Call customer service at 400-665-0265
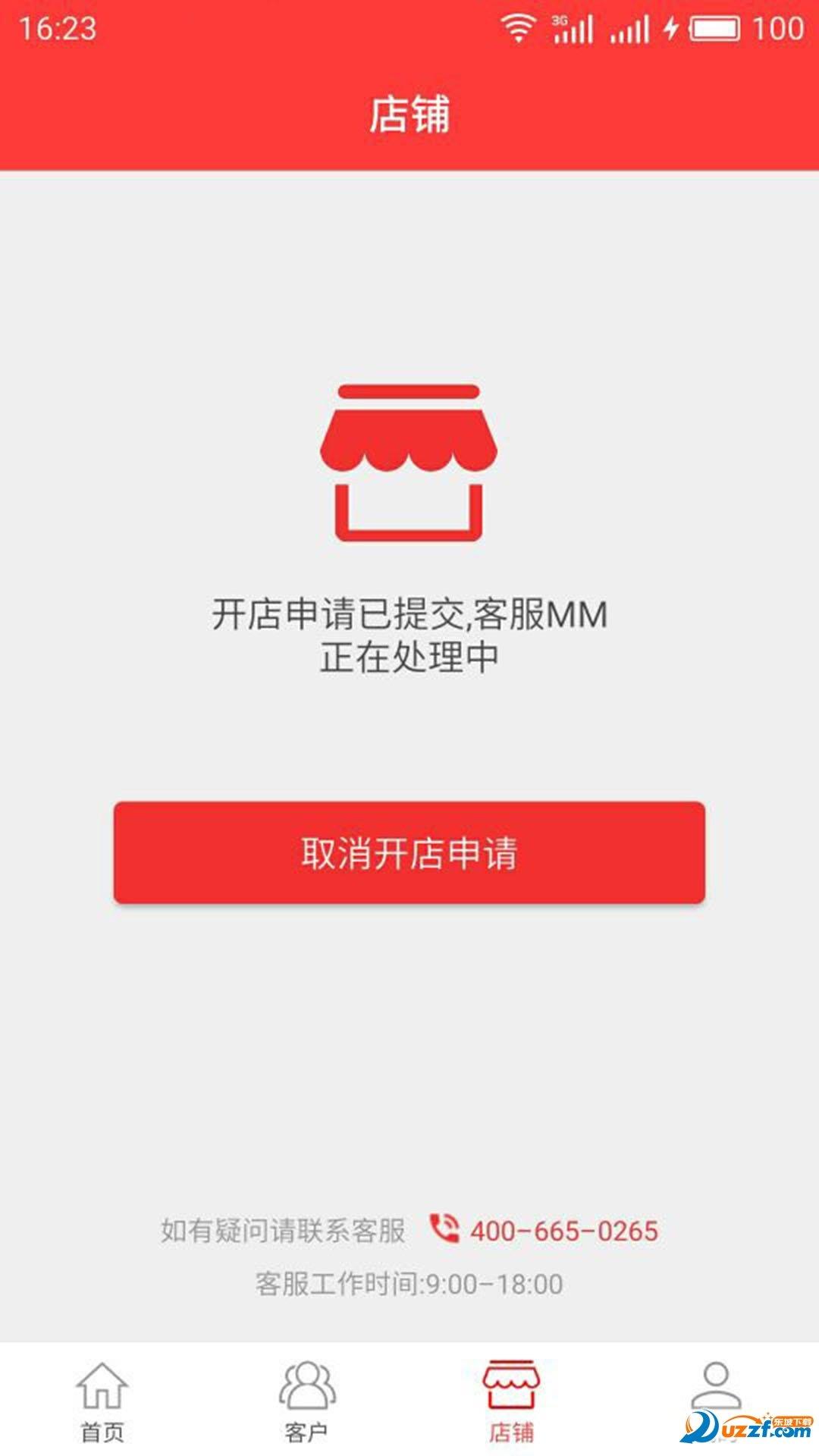The width and height of the screenshot is (819, 1456). point(563,1230)
